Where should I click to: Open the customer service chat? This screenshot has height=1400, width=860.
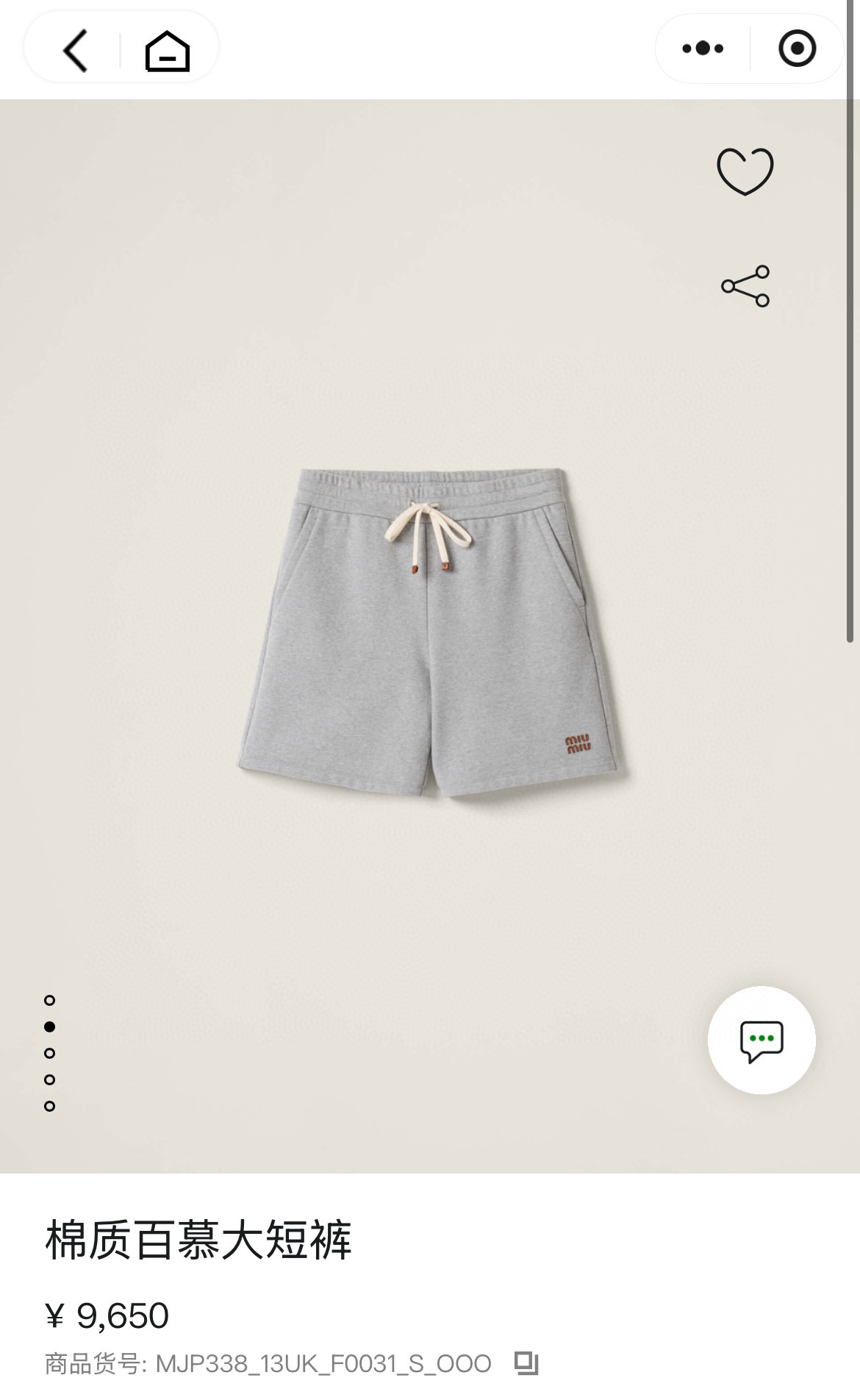(761, 1040)
